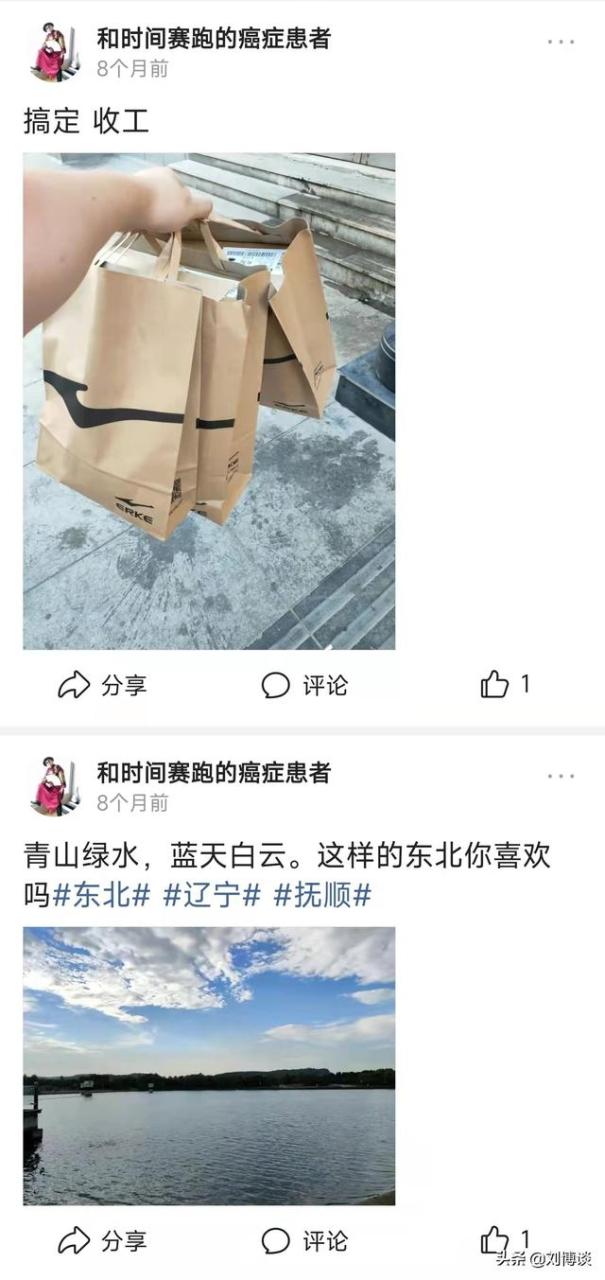Open the #辽宁# hashtag
The width and height of the screenshot is (605, 1280).
211,895
